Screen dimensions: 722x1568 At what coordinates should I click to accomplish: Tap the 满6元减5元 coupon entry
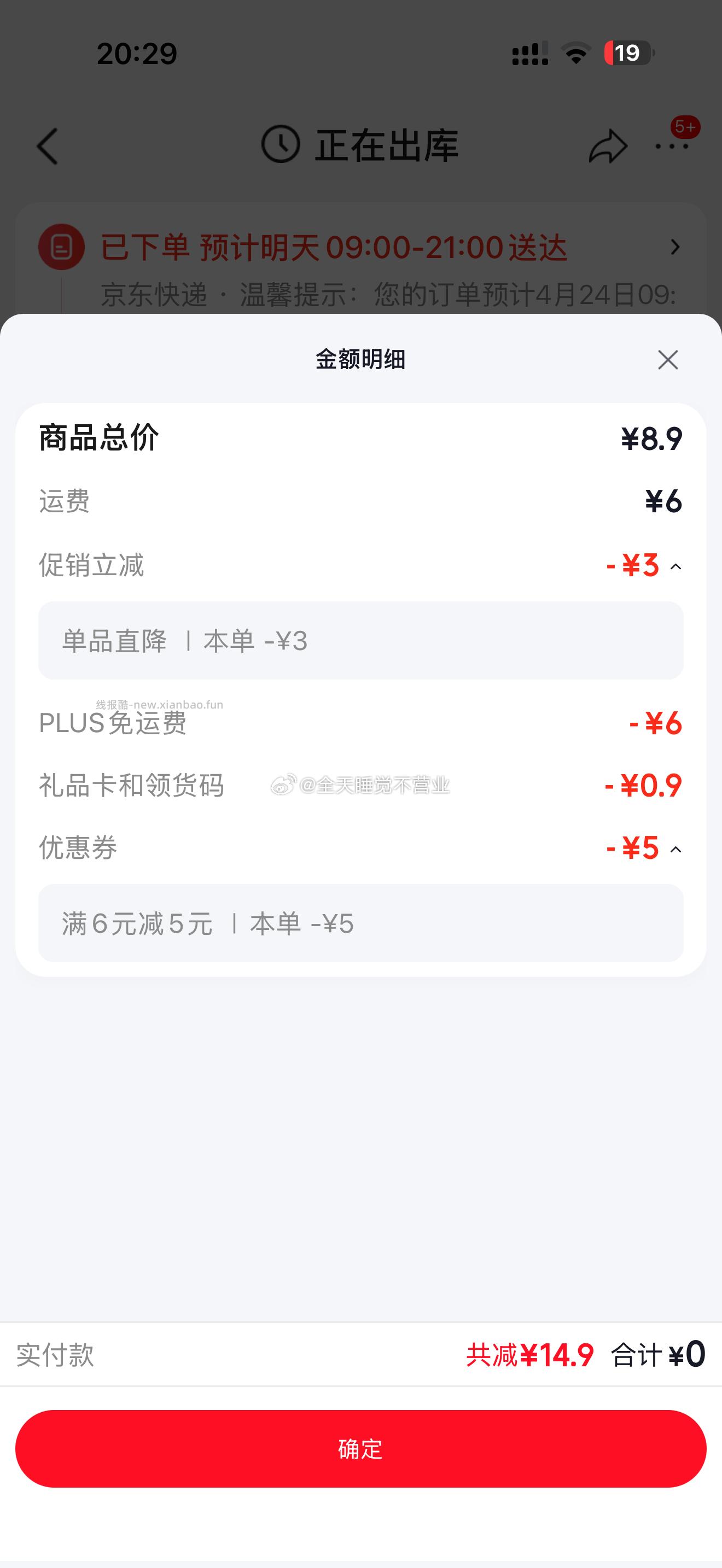(x=361, y=923)
